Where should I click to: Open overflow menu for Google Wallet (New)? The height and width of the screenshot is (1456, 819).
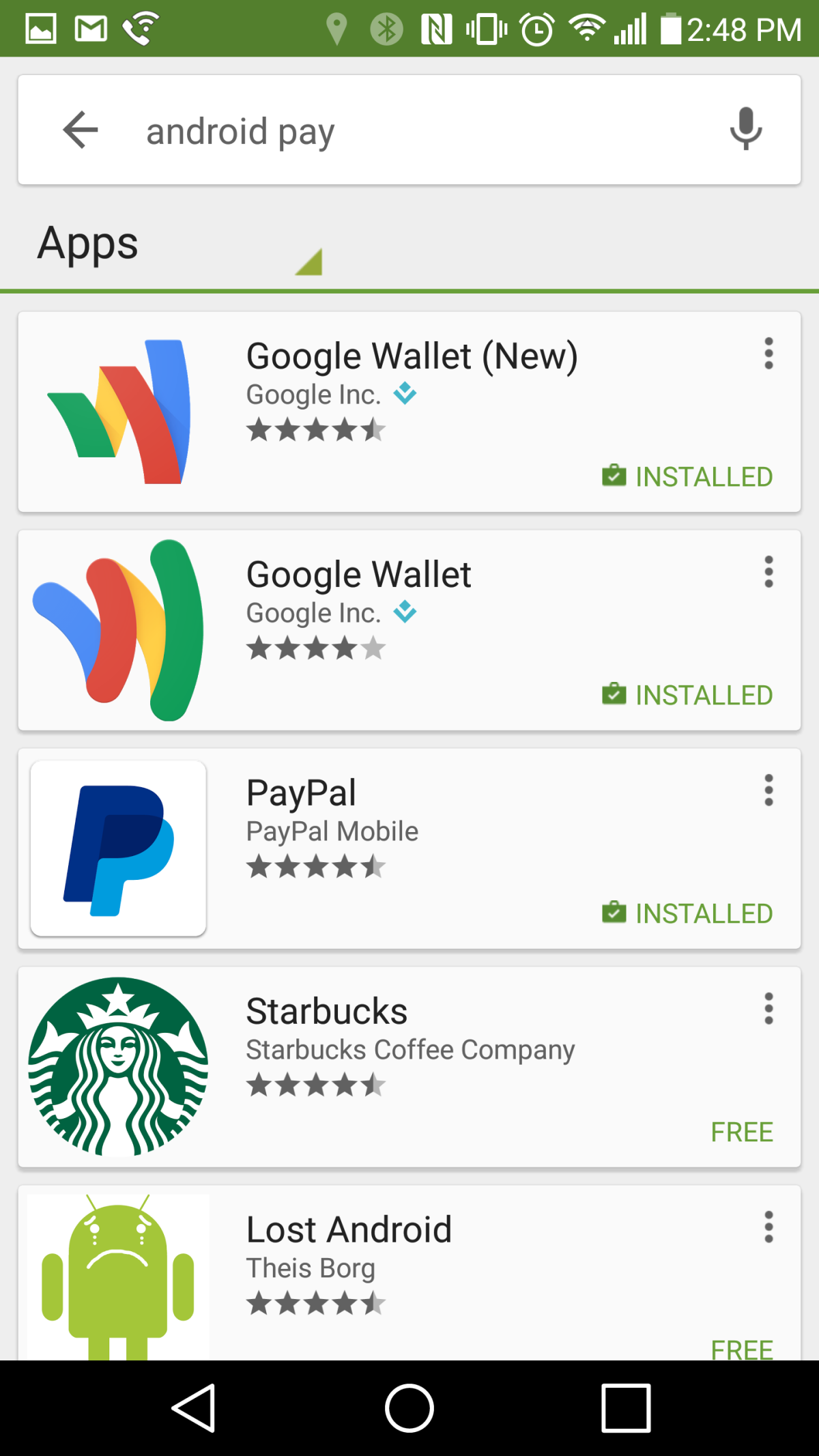pos(768,354)
